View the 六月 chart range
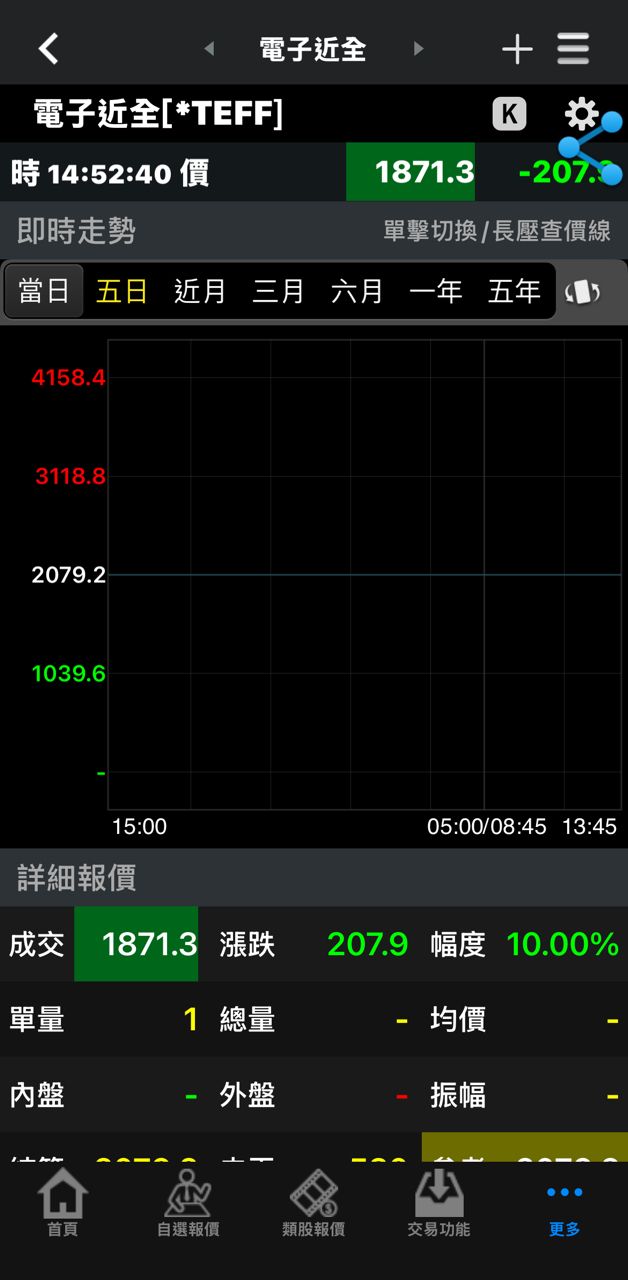The height and width of the screenshot is (1280, 628). point(357,291)
